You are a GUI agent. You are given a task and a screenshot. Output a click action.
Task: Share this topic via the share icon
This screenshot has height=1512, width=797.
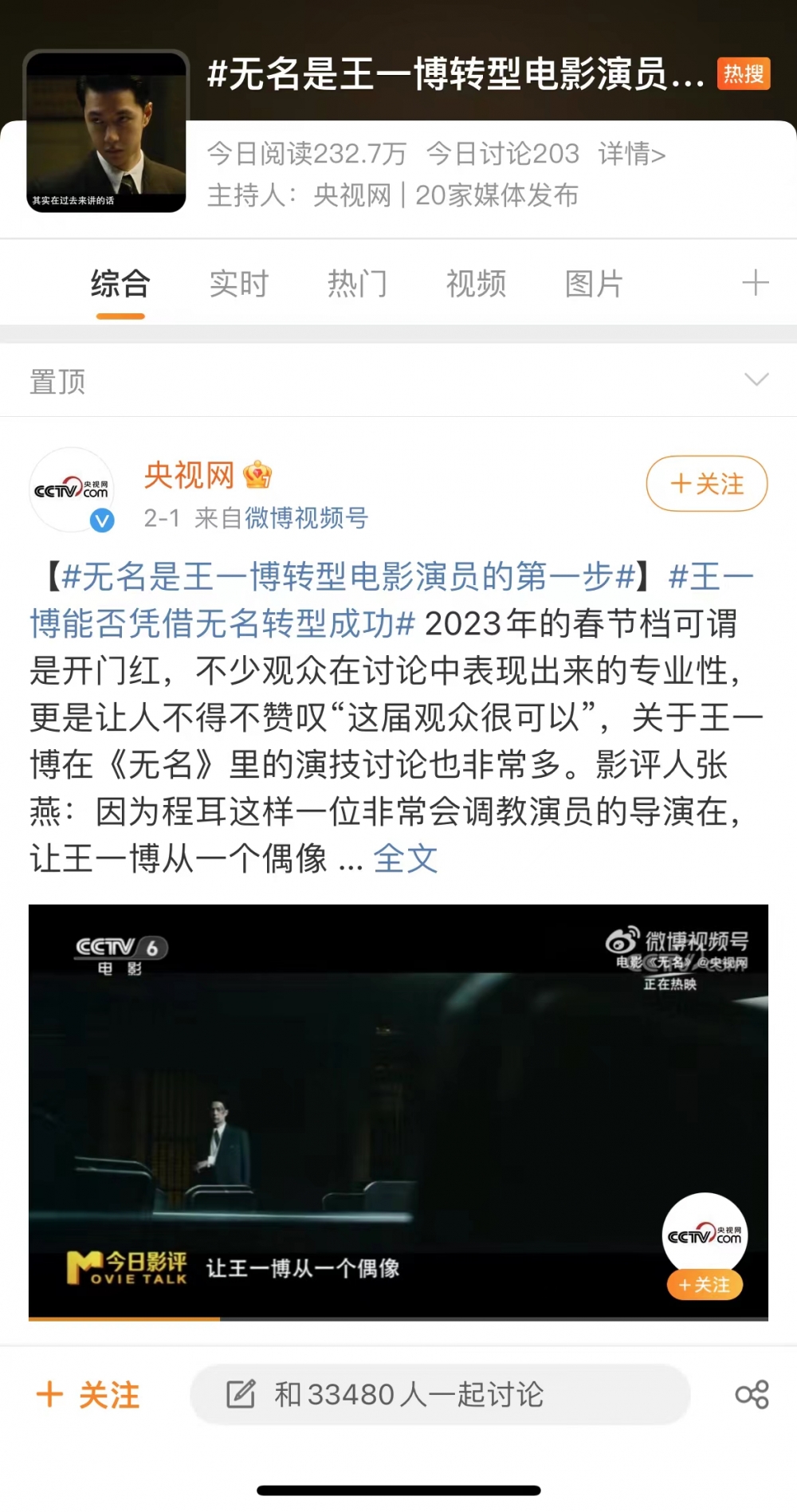pos(752,1395)
